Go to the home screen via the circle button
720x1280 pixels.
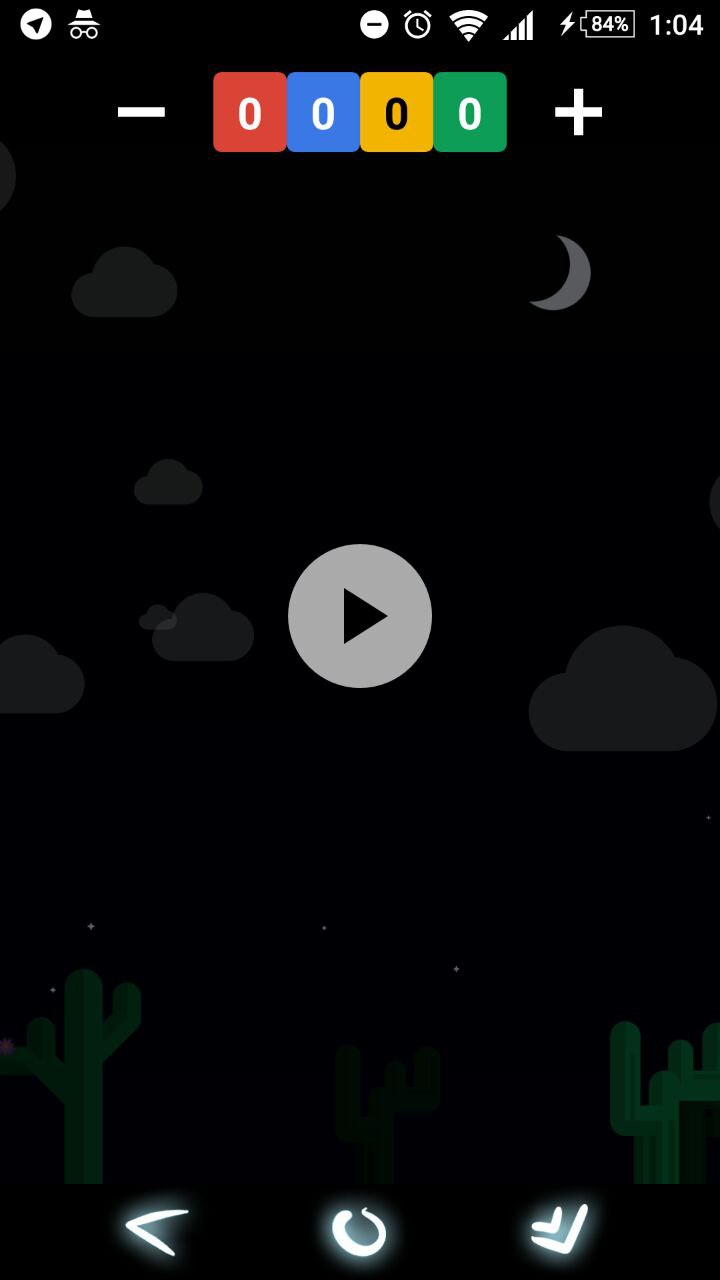(x=359, y=1231)
